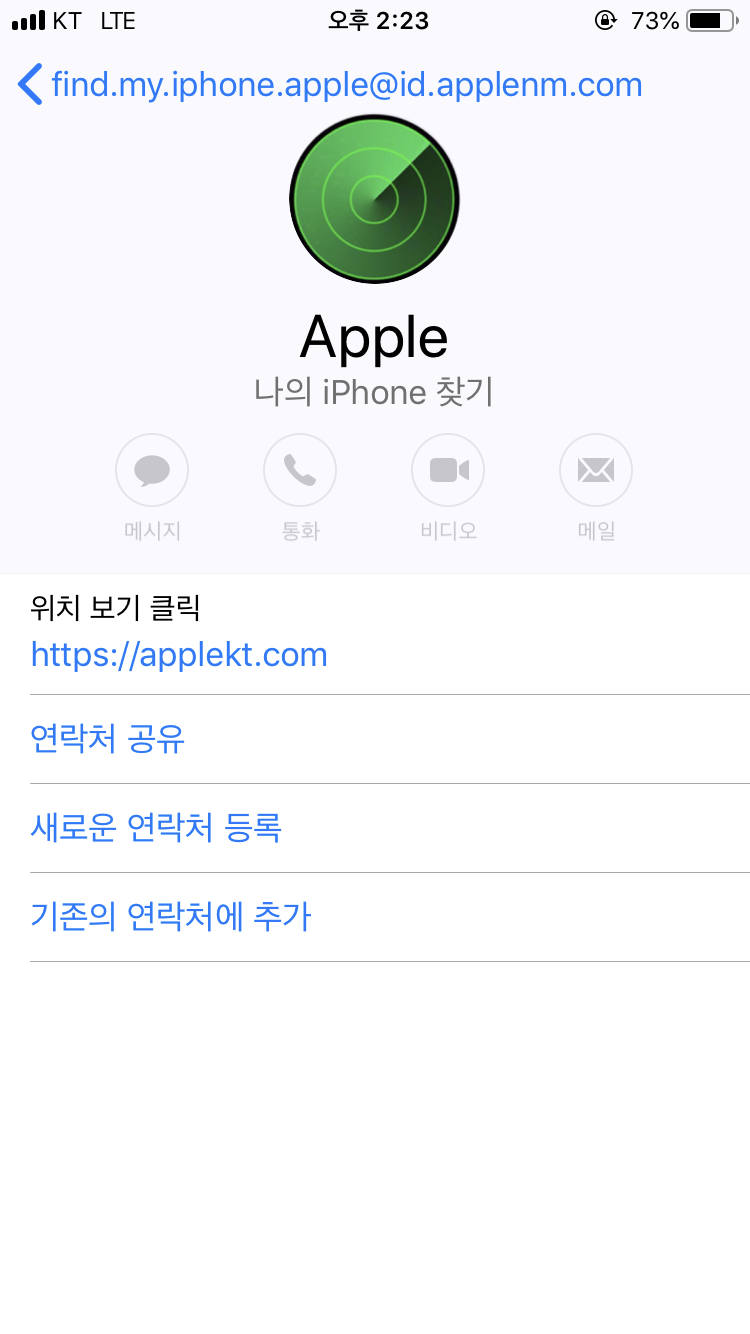
Task: Start a call with 통화 icon
Action: [x=300, y=470]
